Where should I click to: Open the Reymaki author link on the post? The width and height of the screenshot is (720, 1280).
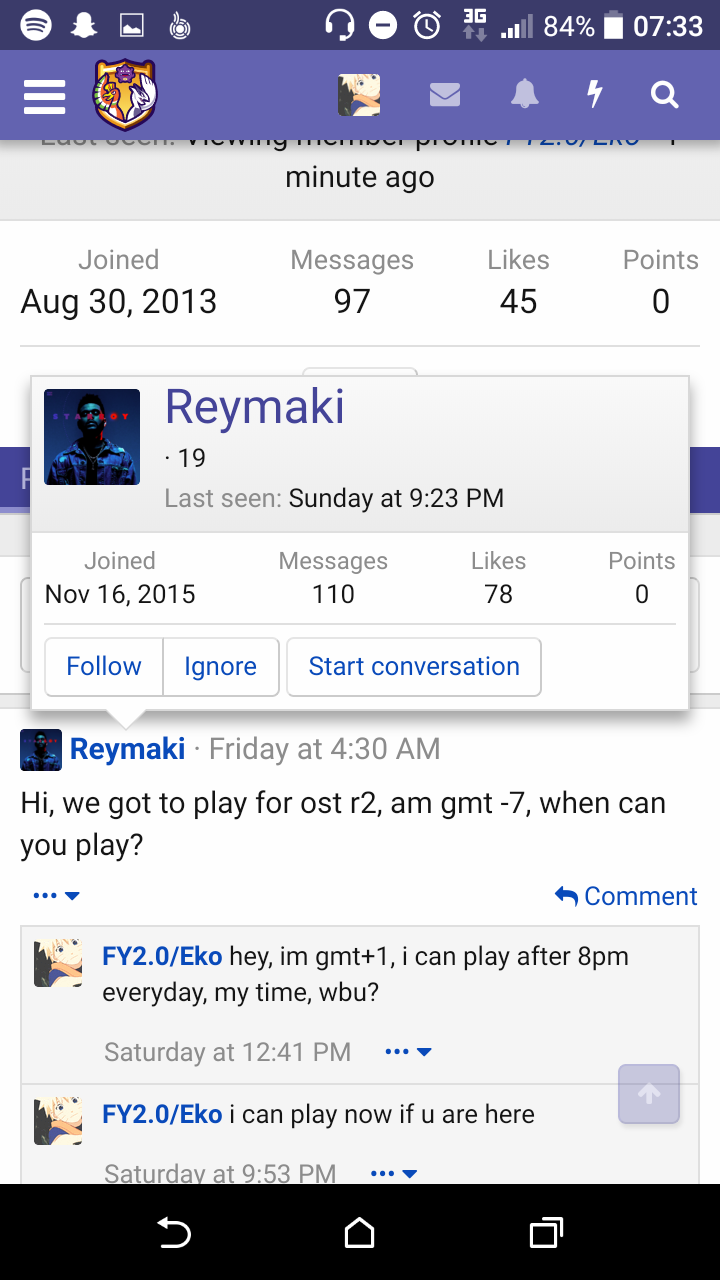pyautogui.click(x=127, y=749)
